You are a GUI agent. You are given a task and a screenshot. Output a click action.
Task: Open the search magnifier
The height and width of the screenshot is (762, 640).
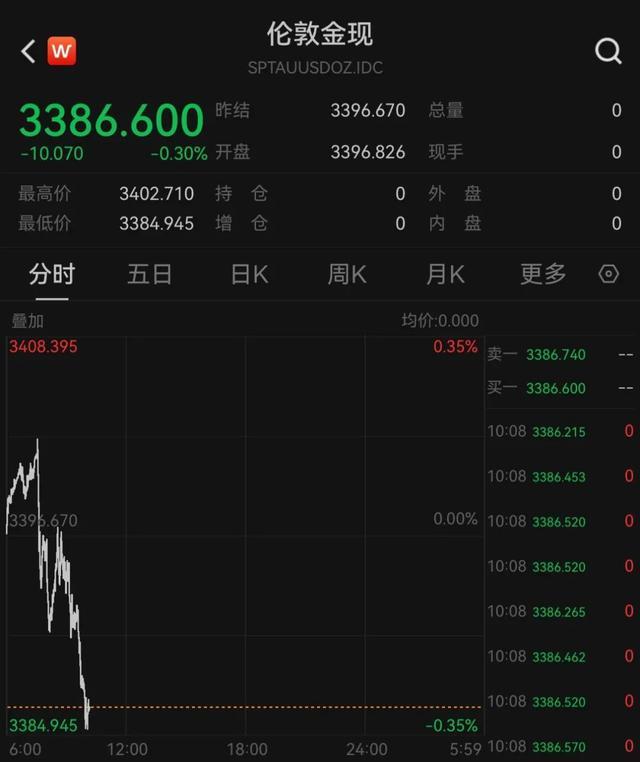[608, 51]
